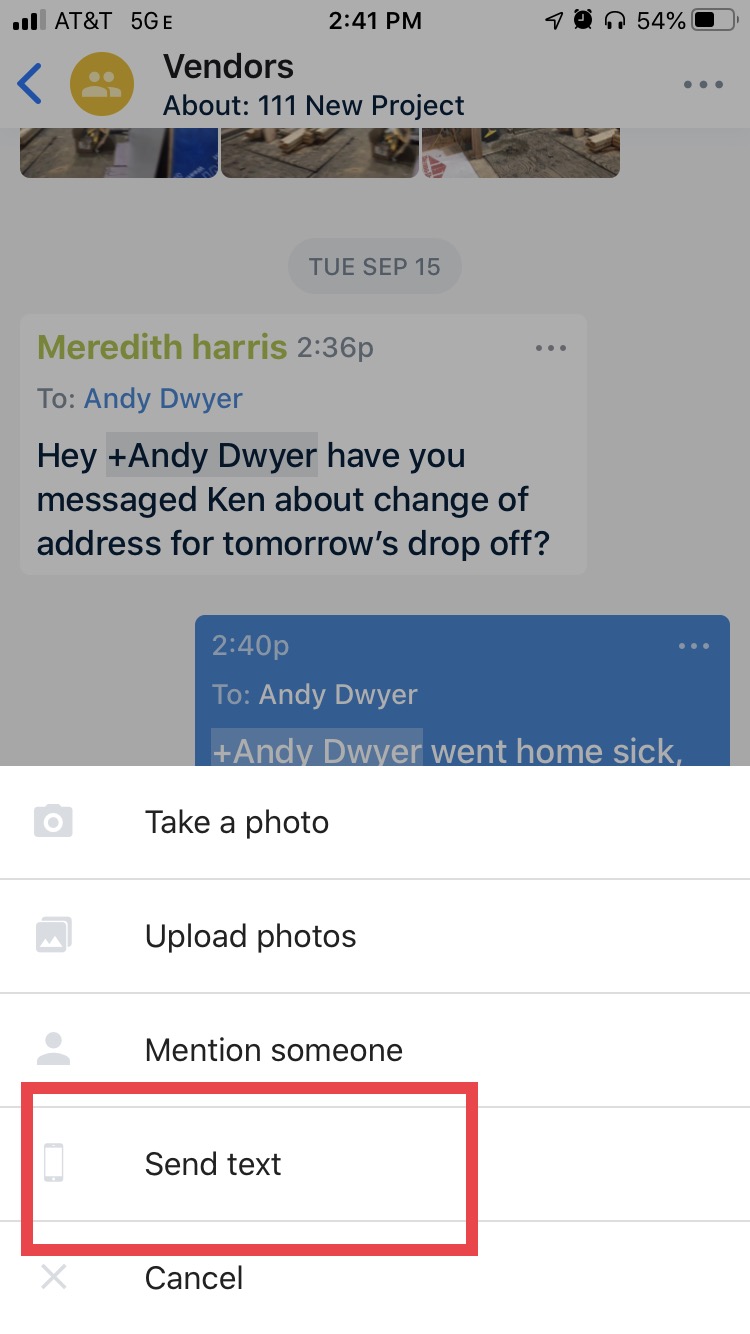Screen dimensions: 750x1334
Task: Open options for Meredith harris's message
Action: point(551,348)
